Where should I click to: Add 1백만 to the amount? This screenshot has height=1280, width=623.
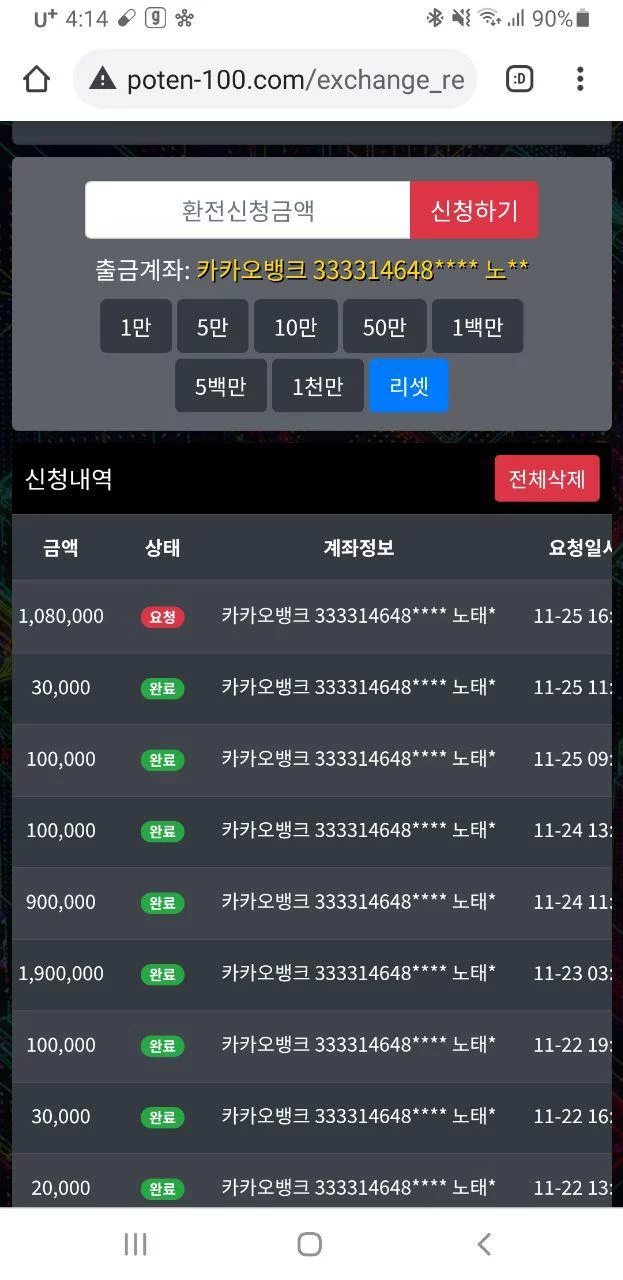(477, 327)
